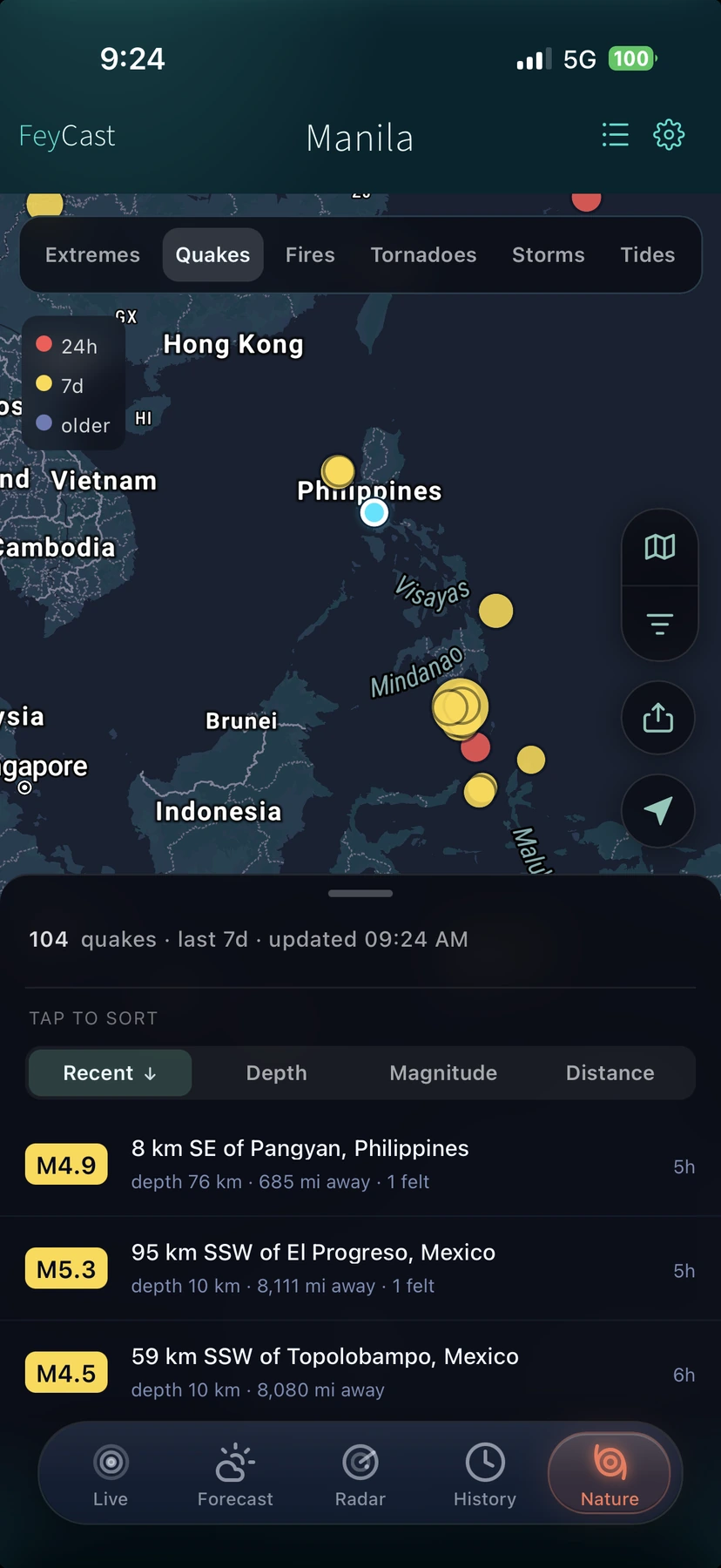
Task: Center map on my location
Action: click(657, 810)
